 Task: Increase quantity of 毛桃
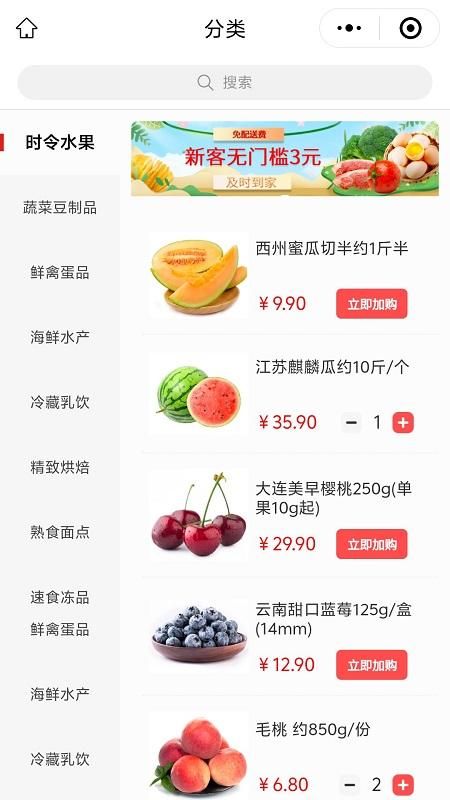403,785
